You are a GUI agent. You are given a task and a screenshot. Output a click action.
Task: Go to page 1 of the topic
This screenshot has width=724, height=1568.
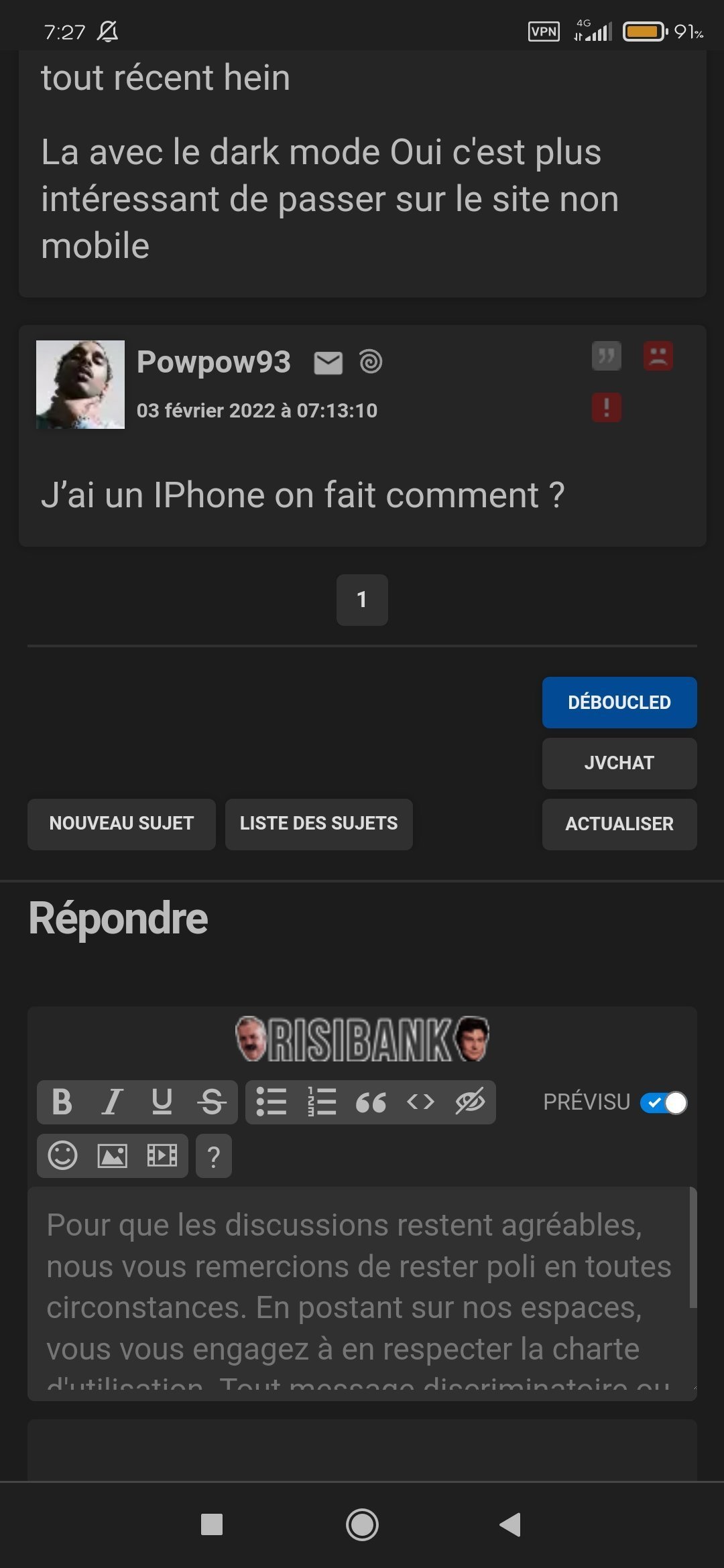pyautogui.click(x=362, y=600)
